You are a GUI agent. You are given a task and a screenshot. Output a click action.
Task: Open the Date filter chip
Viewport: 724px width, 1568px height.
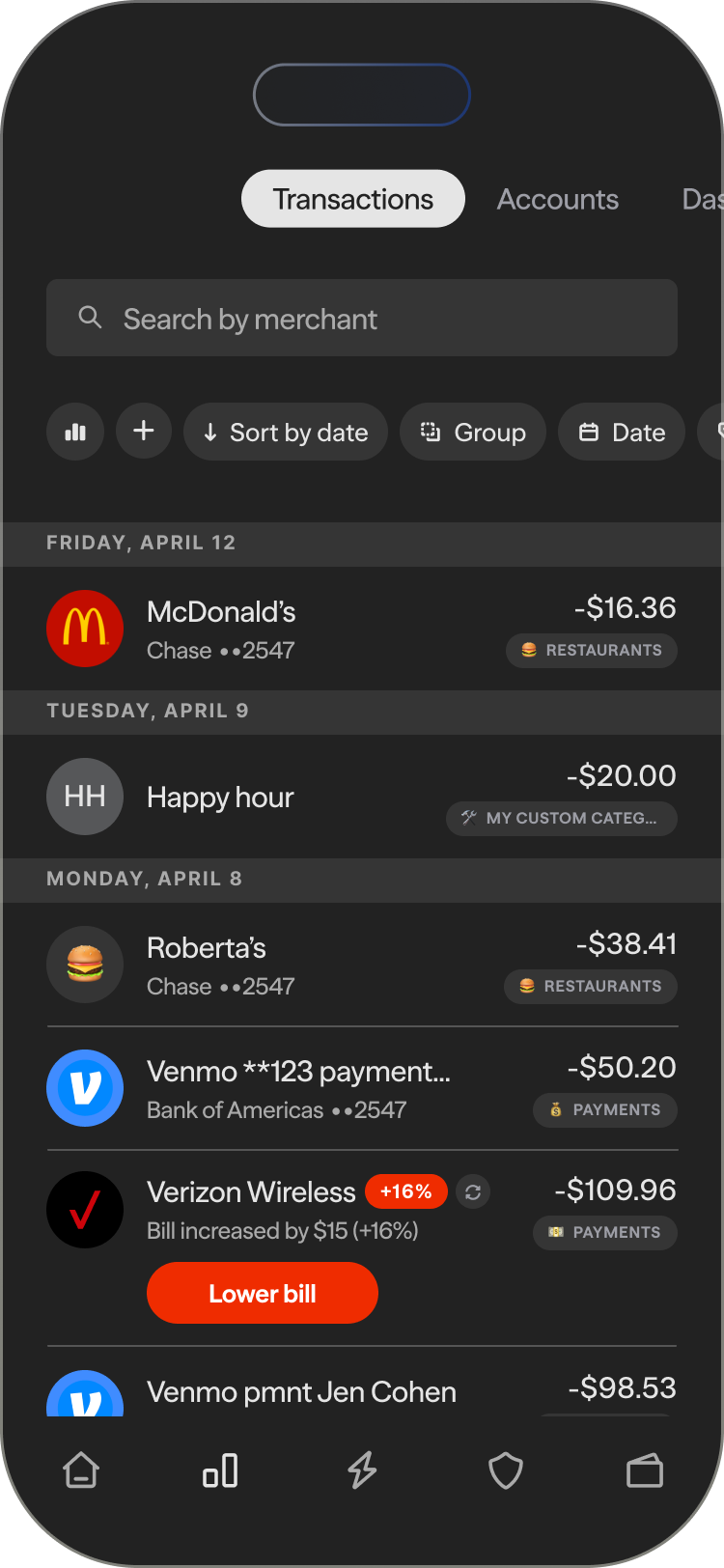click(x=622, y=432)
